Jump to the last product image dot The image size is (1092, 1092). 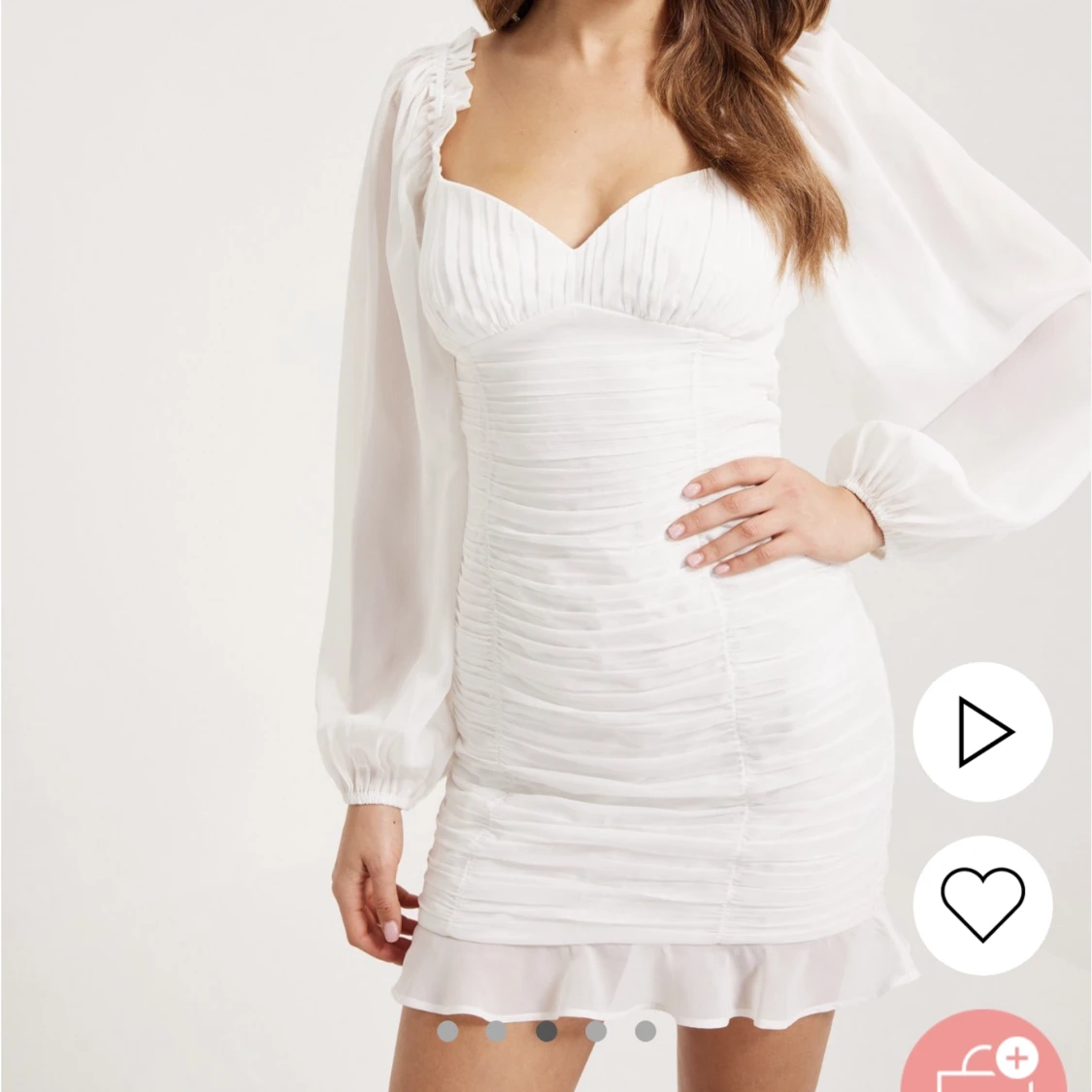(x=645, y=1031)
